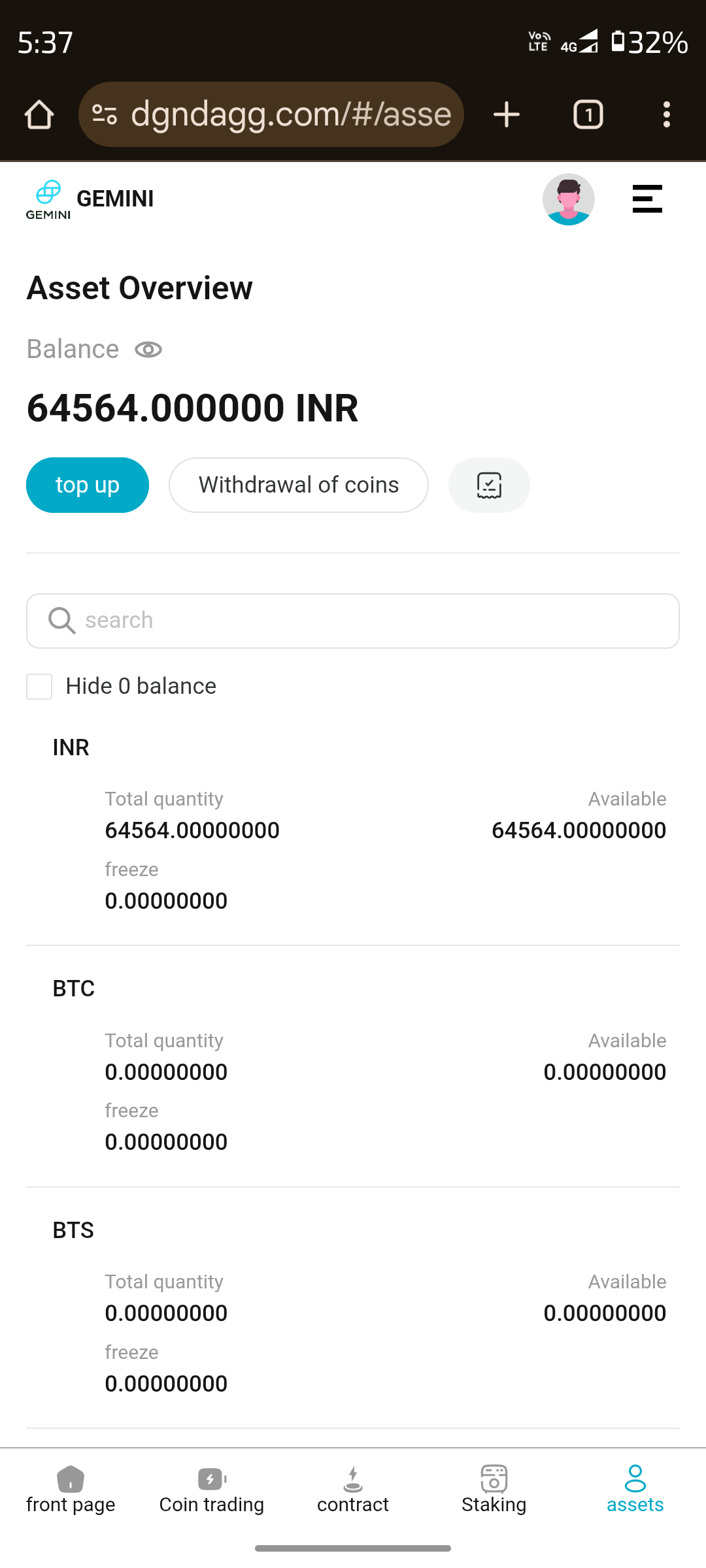Open a new browser tab

[507, 115]
